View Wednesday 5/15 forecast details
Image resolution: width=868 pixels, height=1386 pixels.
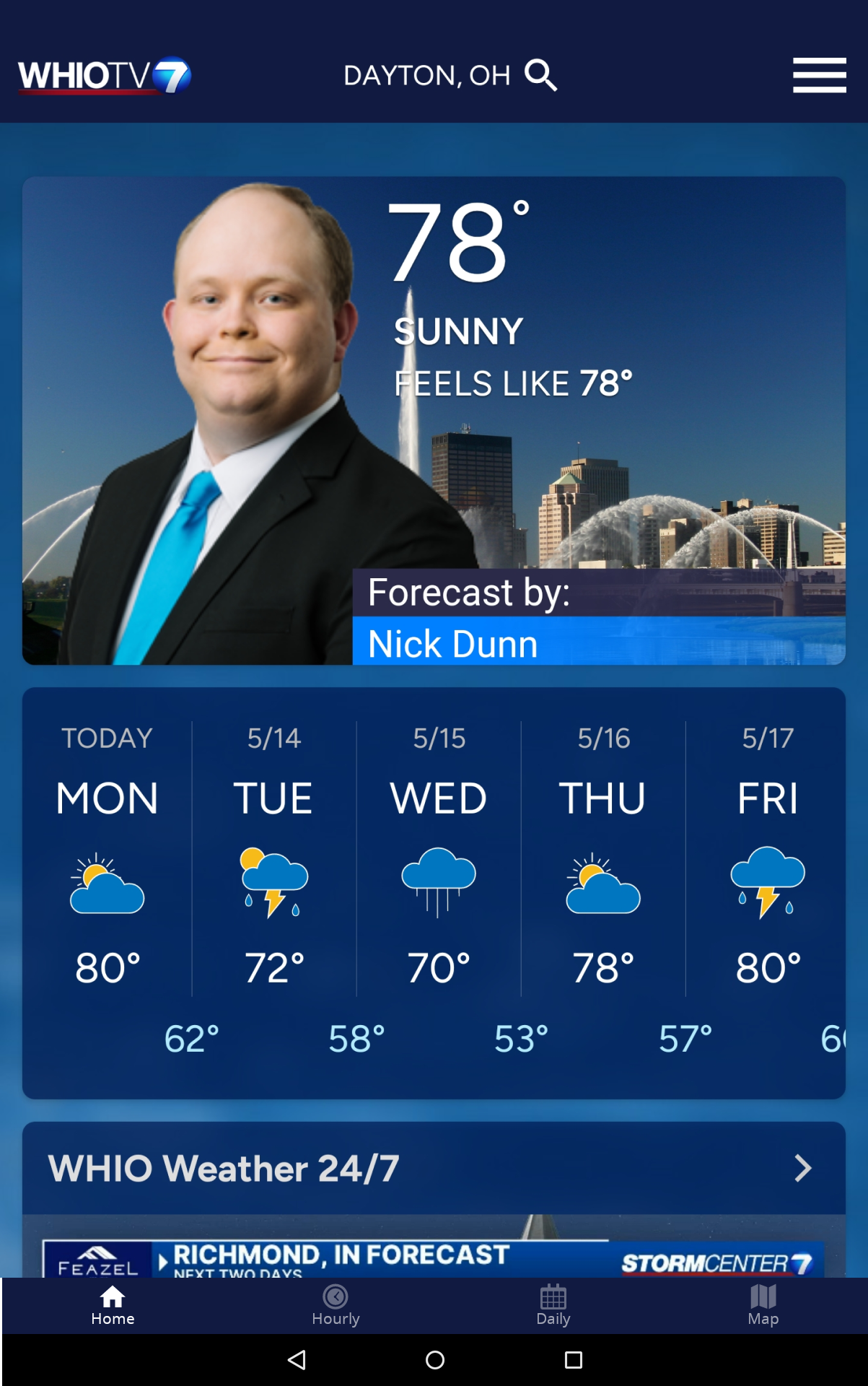pyautogui.click(x=438, y=859)
